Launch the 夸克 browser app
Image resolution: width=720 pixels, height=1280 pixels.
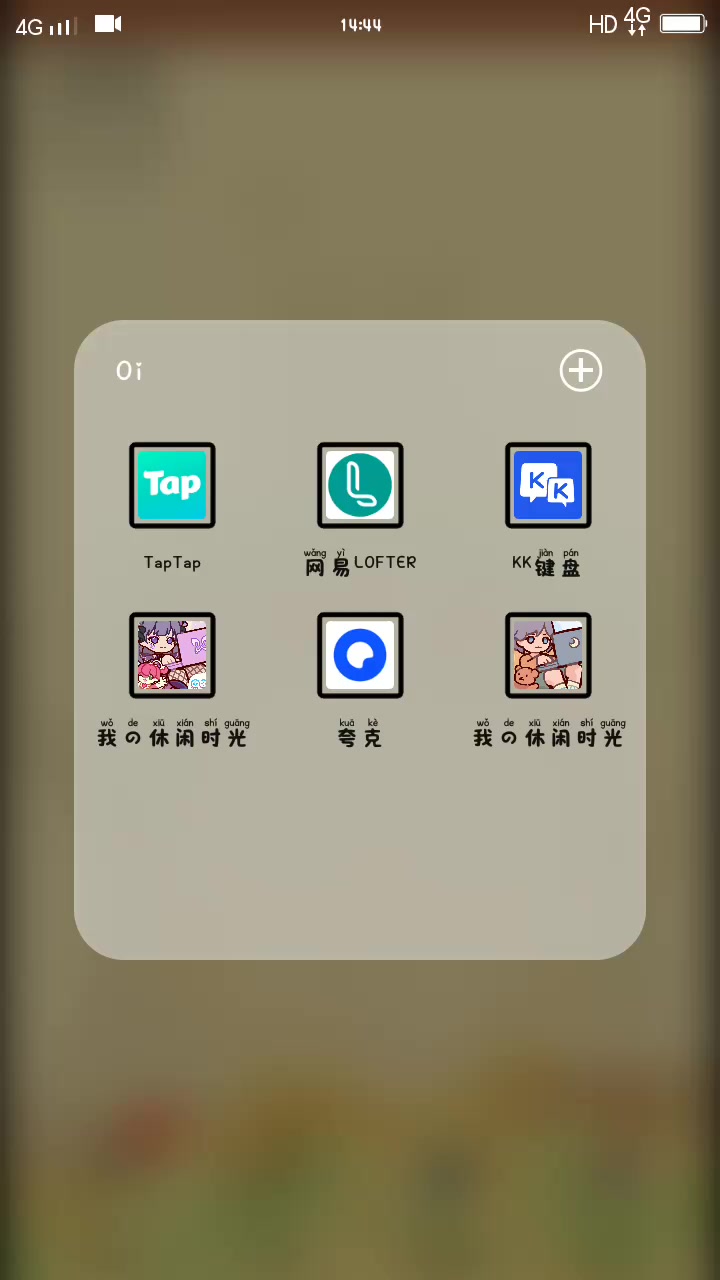tap(360, 656)
